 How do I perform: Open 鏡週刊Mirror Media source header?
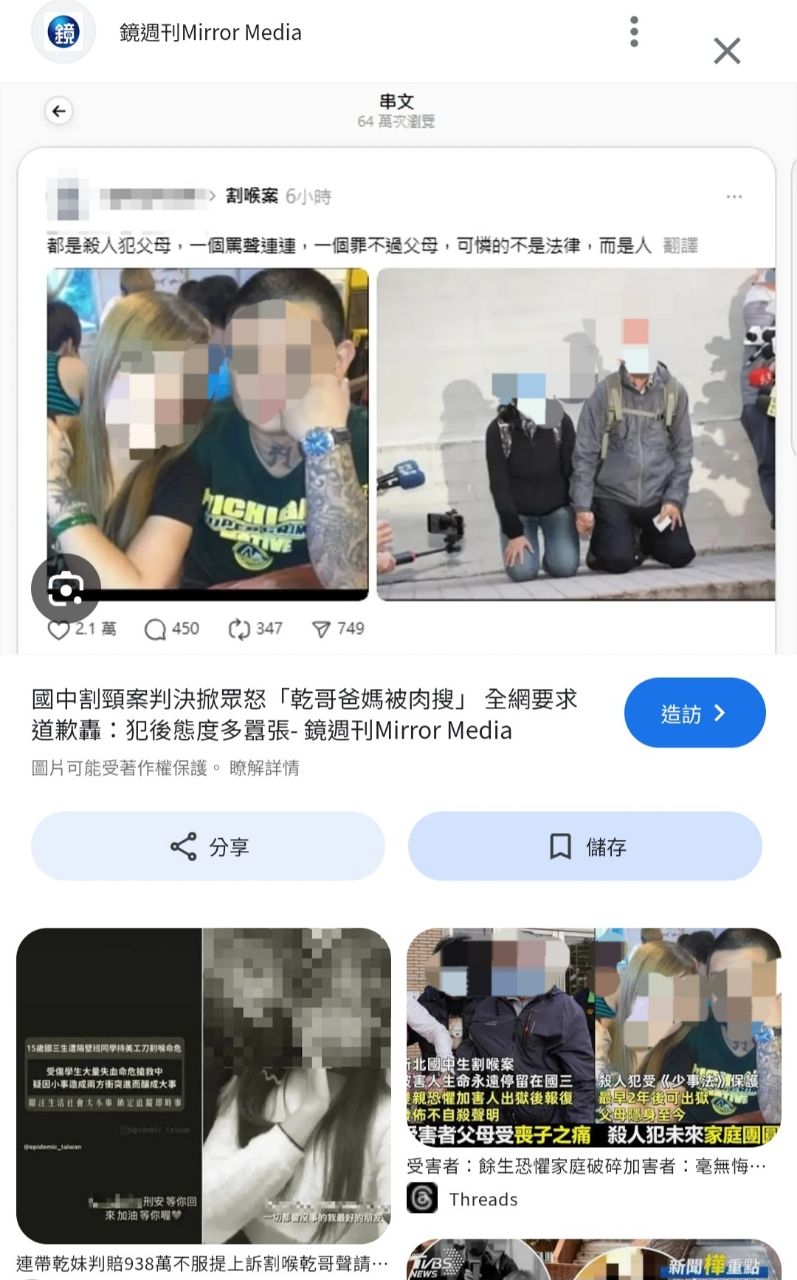click(x=210, y=32)
